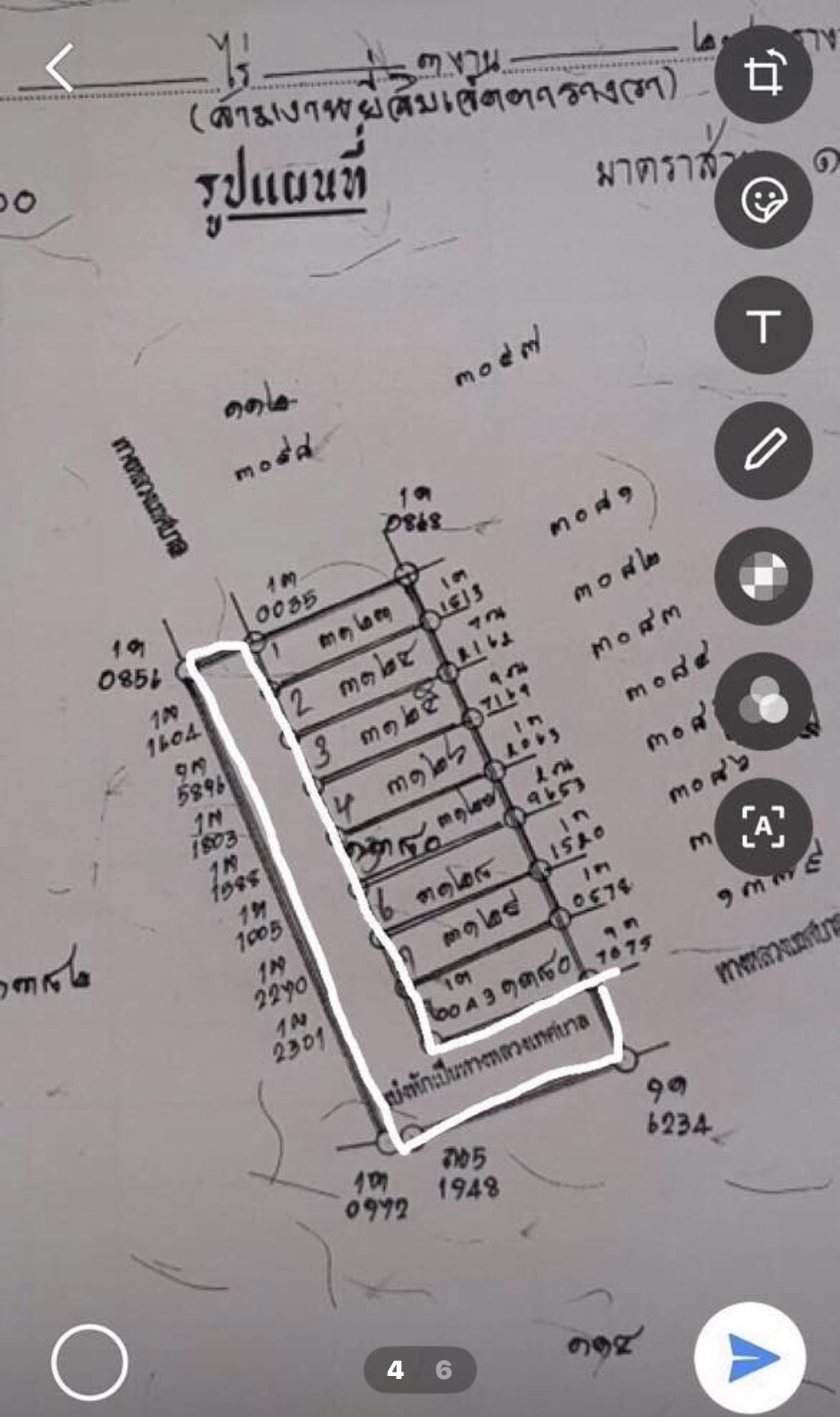Select the pencil drawing tool
Image resolution: width=840 pixels, height=1417 pixels.
click(763, 450)
